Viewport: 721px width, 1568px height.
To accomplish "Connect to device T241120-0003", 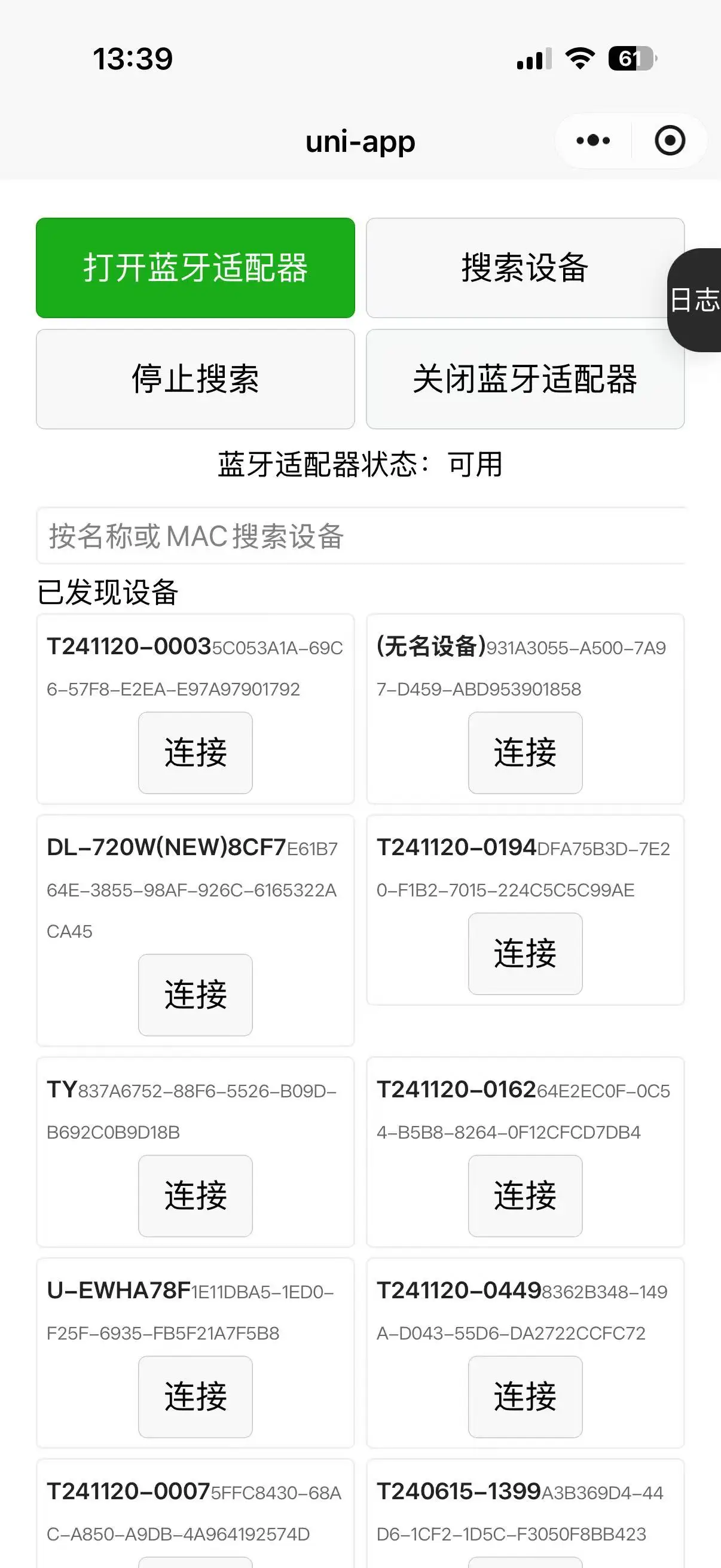I will (195, 752).
